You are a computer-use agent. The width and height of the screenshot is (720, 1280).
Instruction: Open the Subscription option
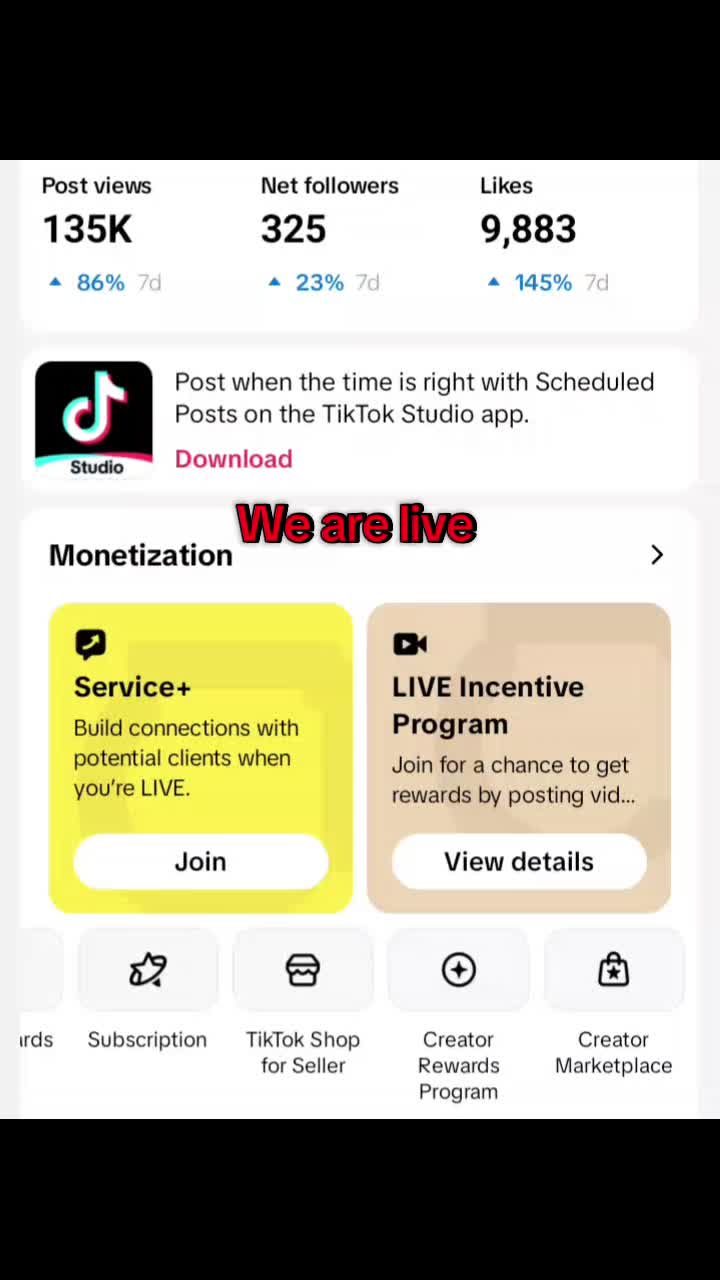(x=148, y=998)
